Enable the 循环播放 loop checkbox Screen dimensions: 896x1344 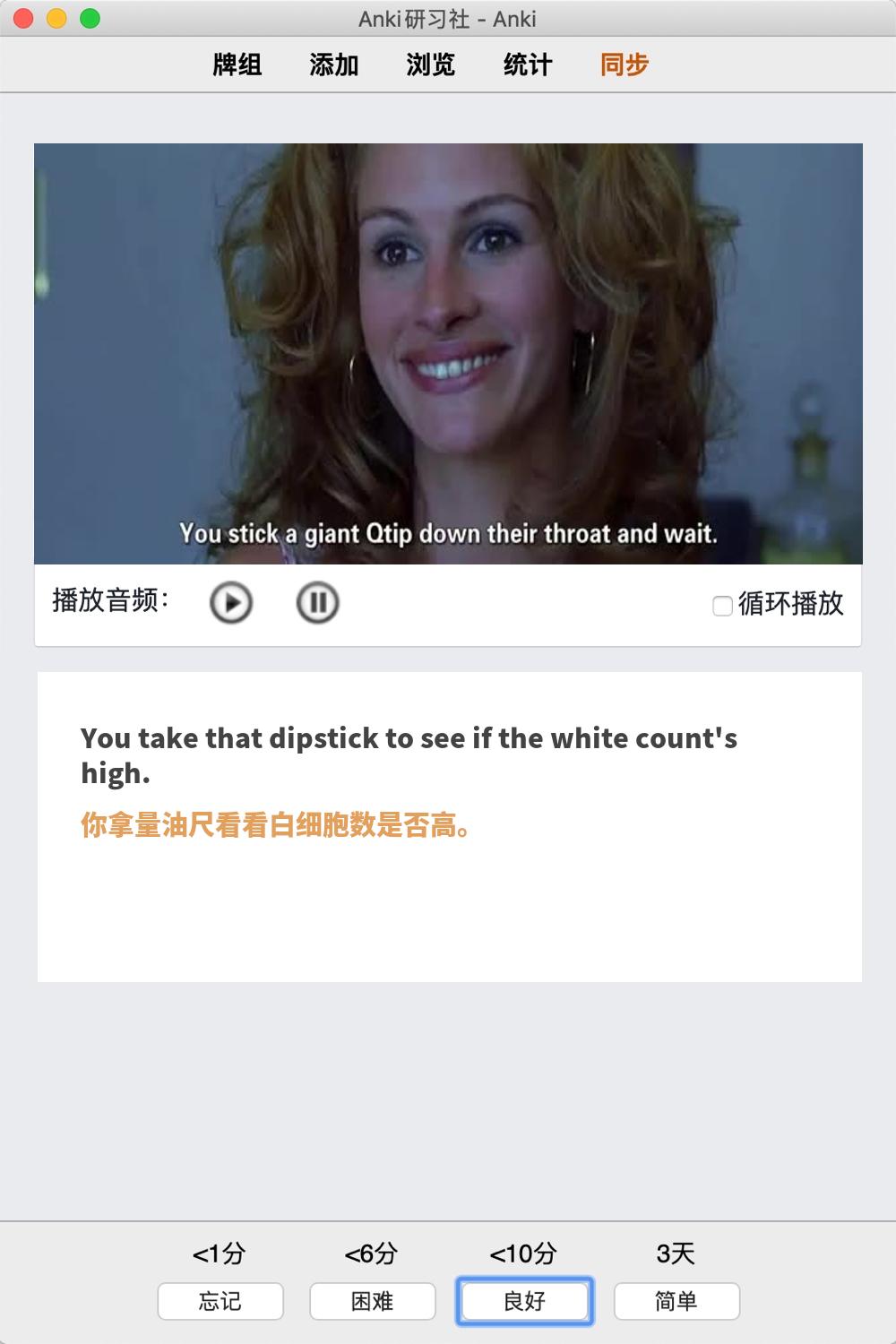(x=722, y=606)
